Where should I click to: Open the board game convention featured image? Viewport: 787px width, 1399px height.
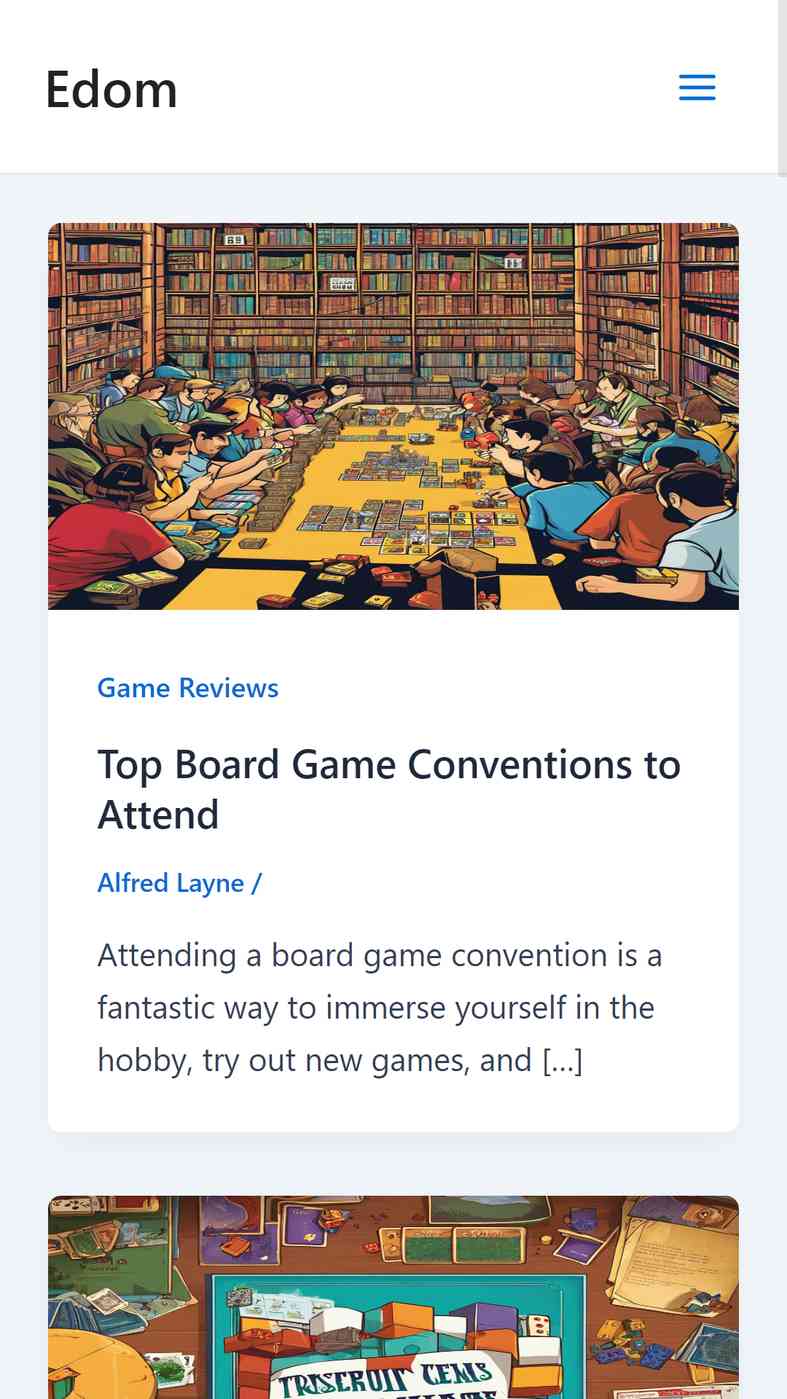(393, 416)
